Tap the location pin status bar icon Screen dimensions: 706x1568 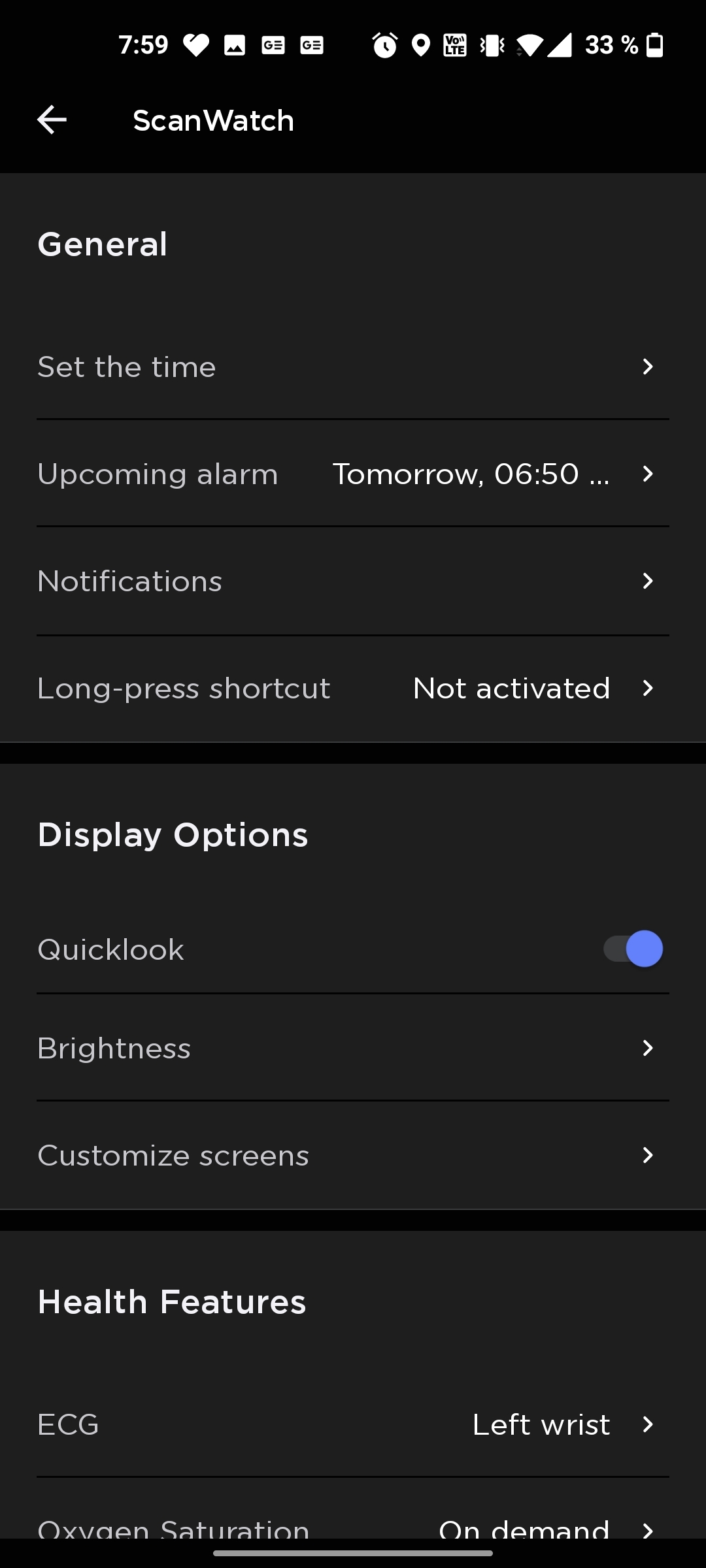pos(420,44)
